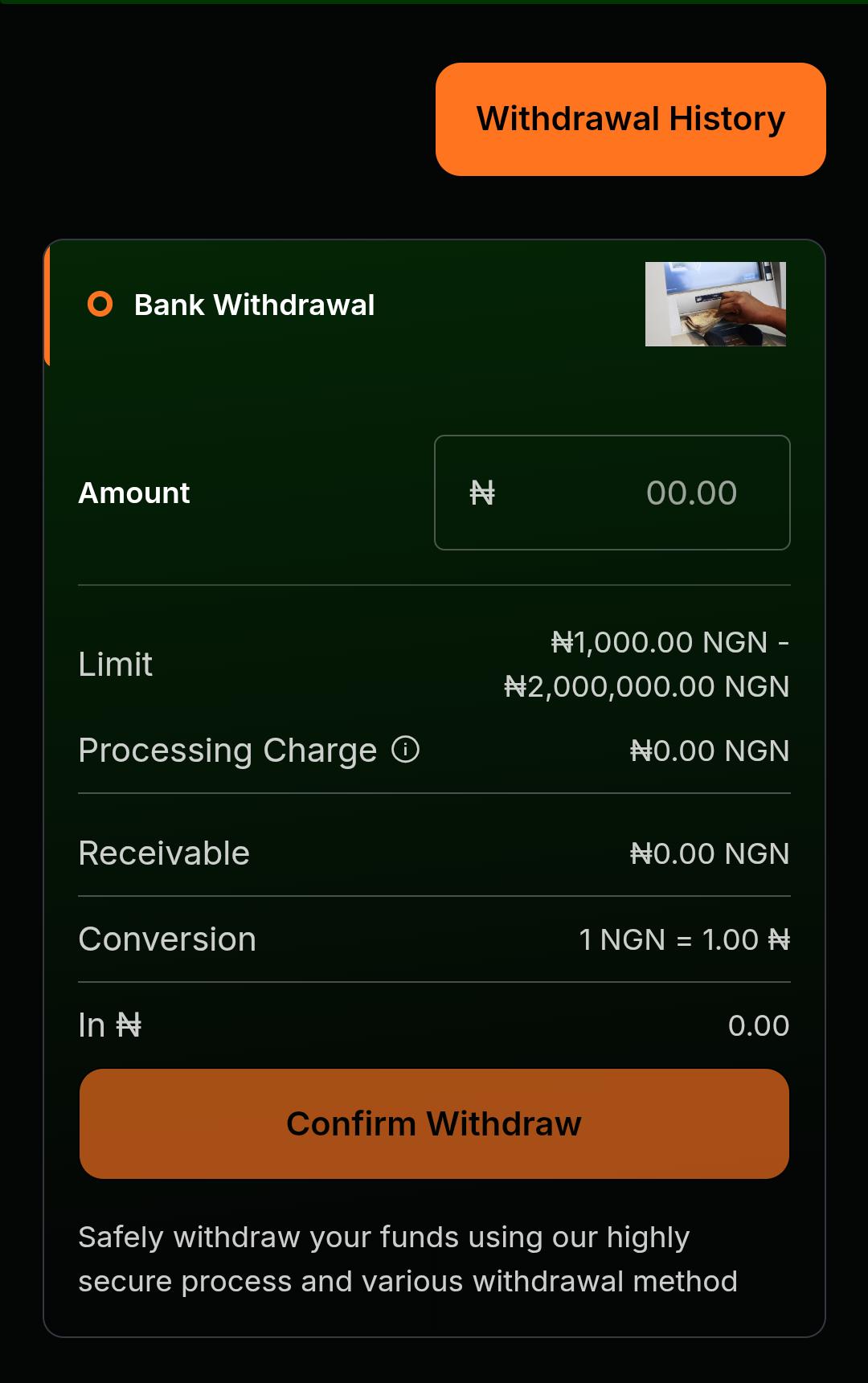Select the Limit row value text

(x=647, y=665)
